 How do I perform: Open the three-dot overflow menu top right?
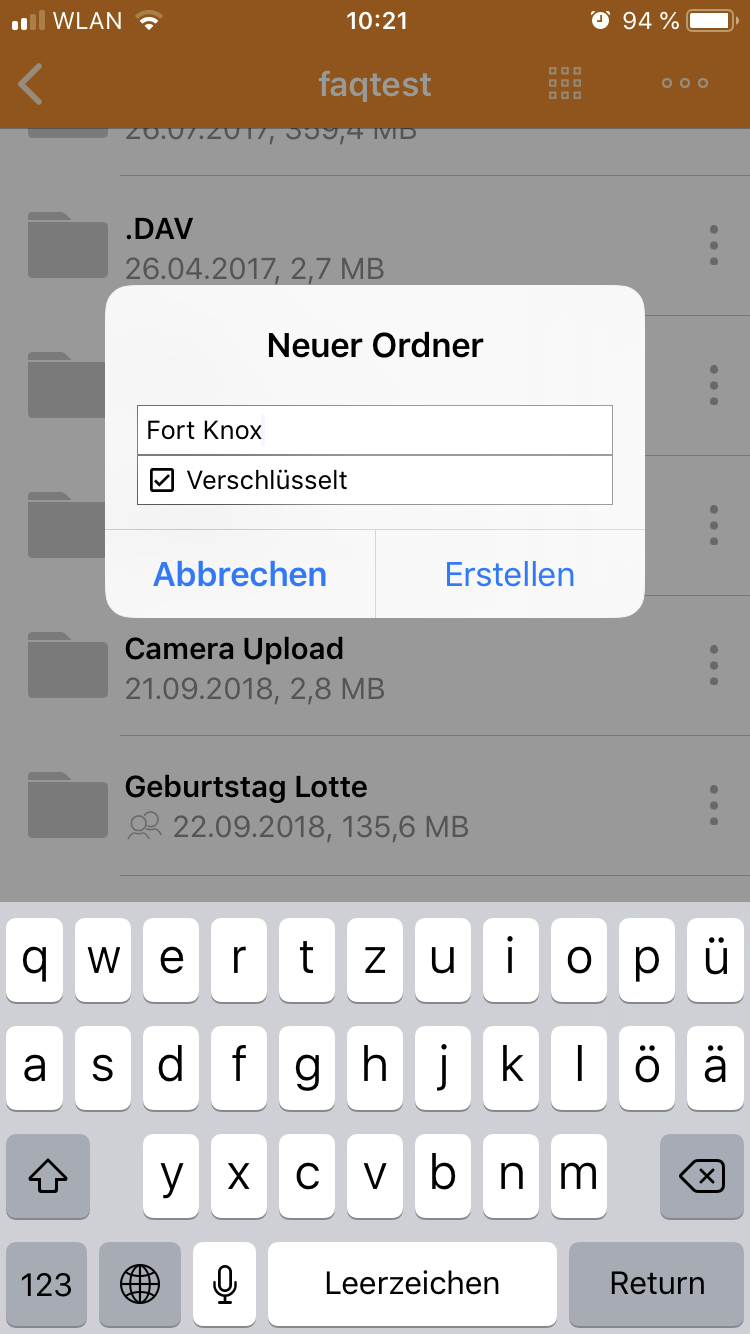pyautogui.click(x=684, y=84)
